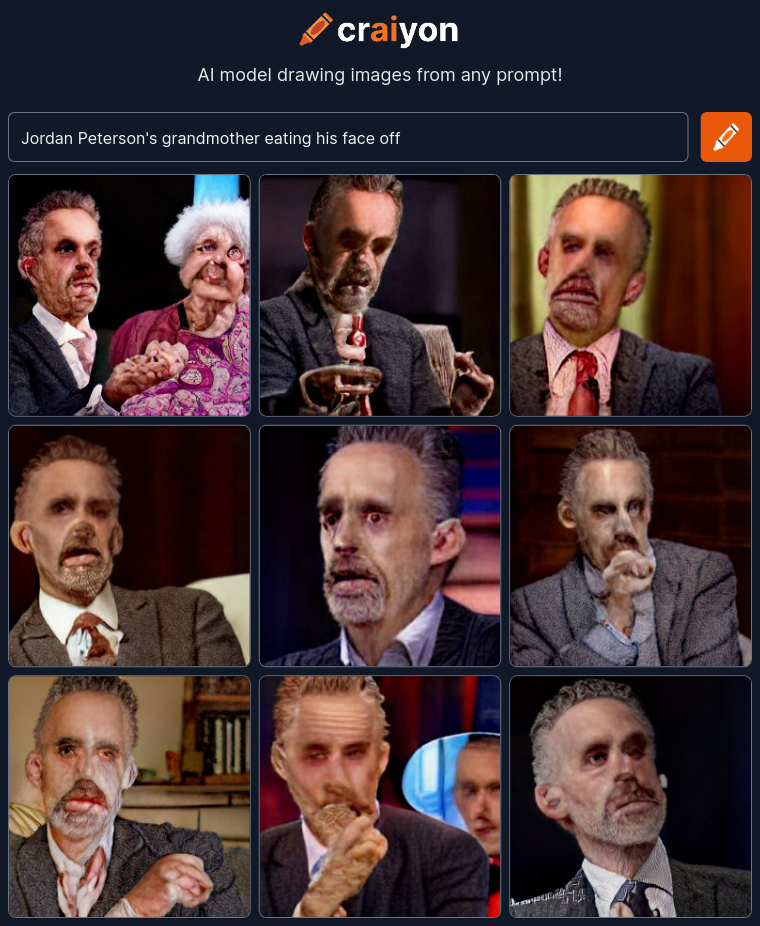The image size is (760, 926).
Task: Open the top-middle image with the dark background
Action: (x=380, y=295)
